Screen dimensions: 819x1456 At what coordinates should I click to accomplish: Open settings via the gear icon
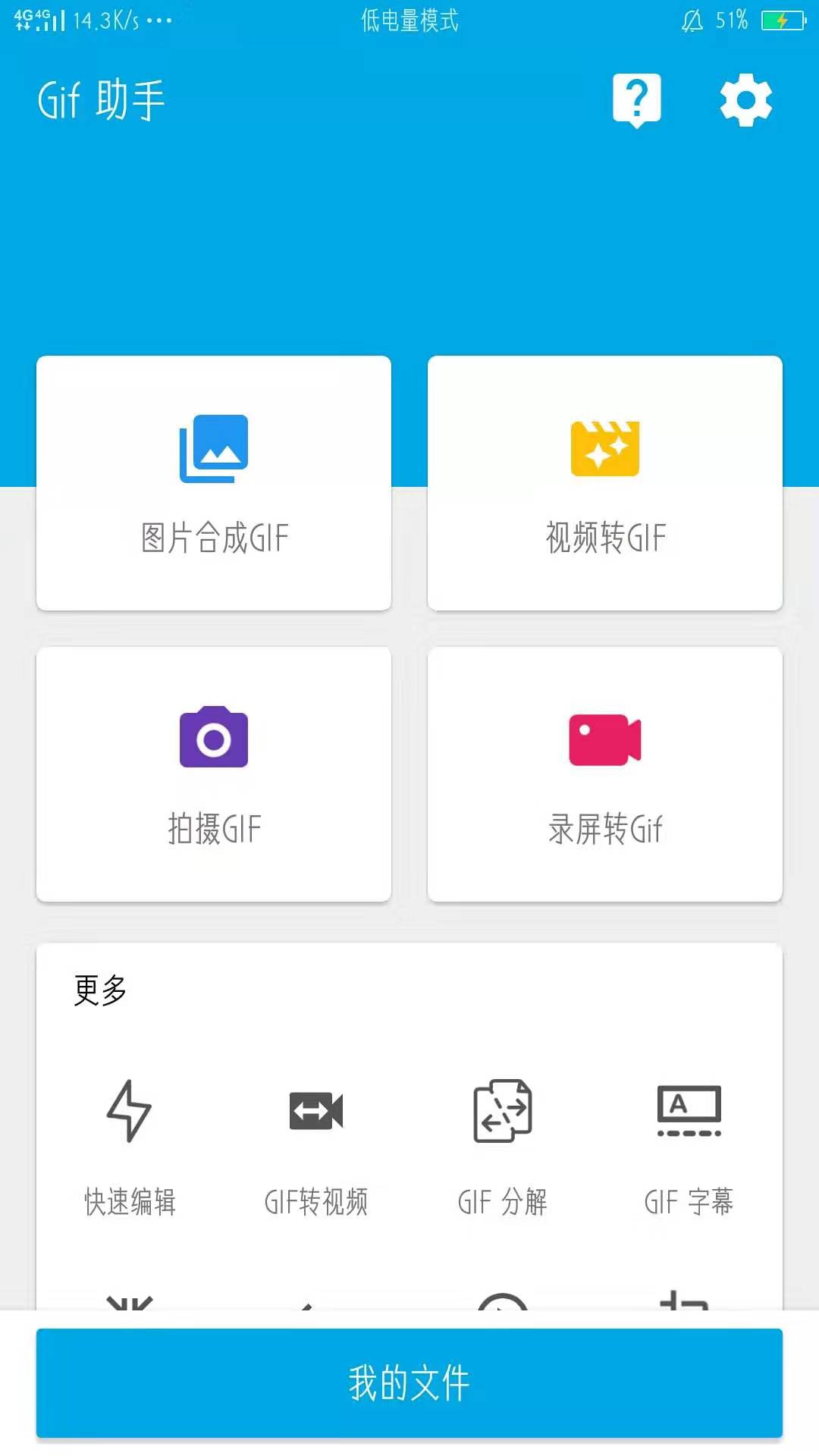click(x=745, y=100)
